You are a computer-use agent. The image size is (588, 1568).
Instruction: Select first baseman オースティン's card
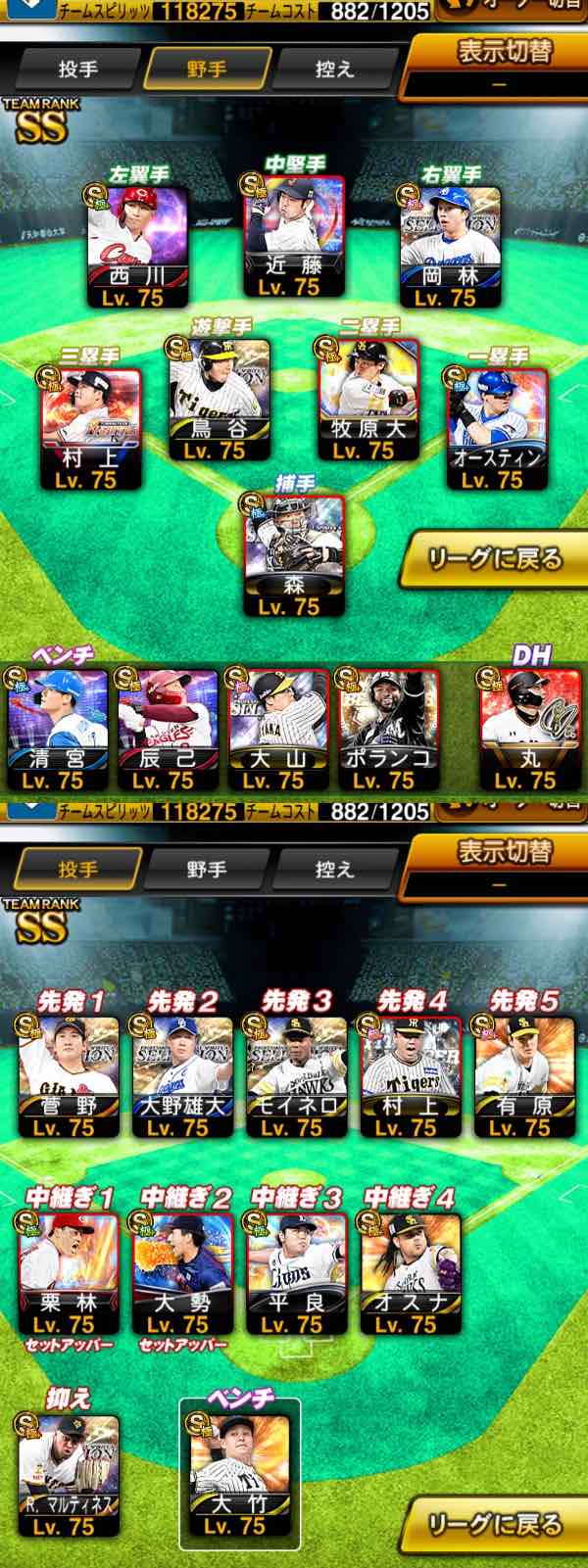(x=497, y=427)
